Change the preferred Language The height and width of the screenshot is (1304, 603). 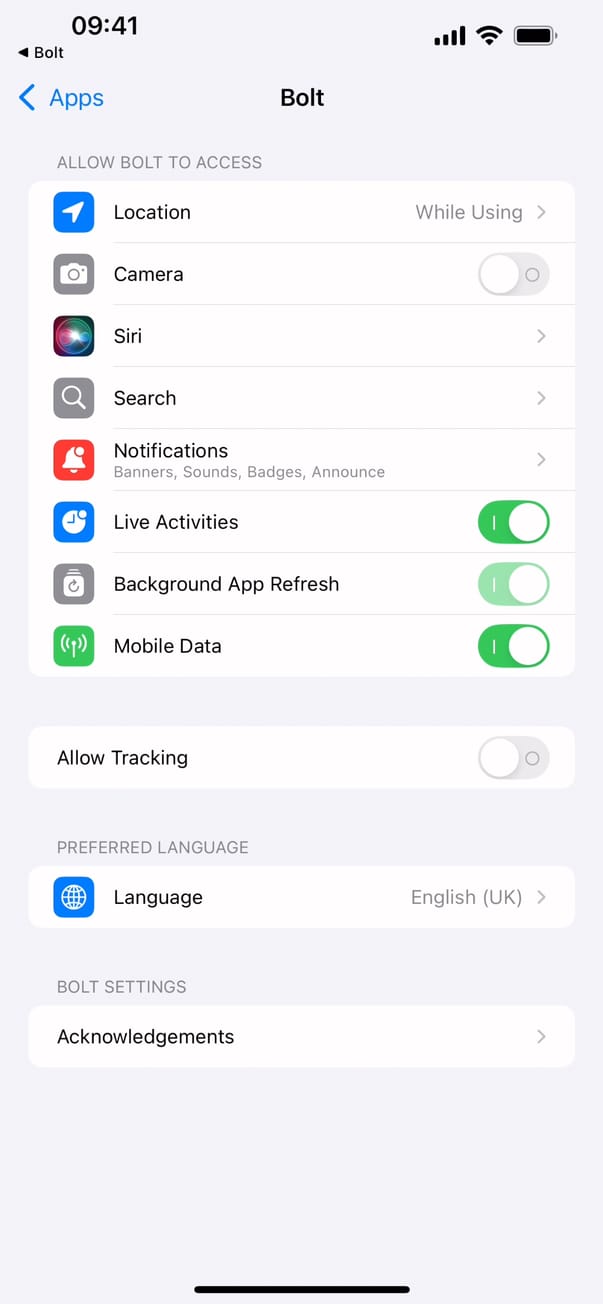(301, 897)
